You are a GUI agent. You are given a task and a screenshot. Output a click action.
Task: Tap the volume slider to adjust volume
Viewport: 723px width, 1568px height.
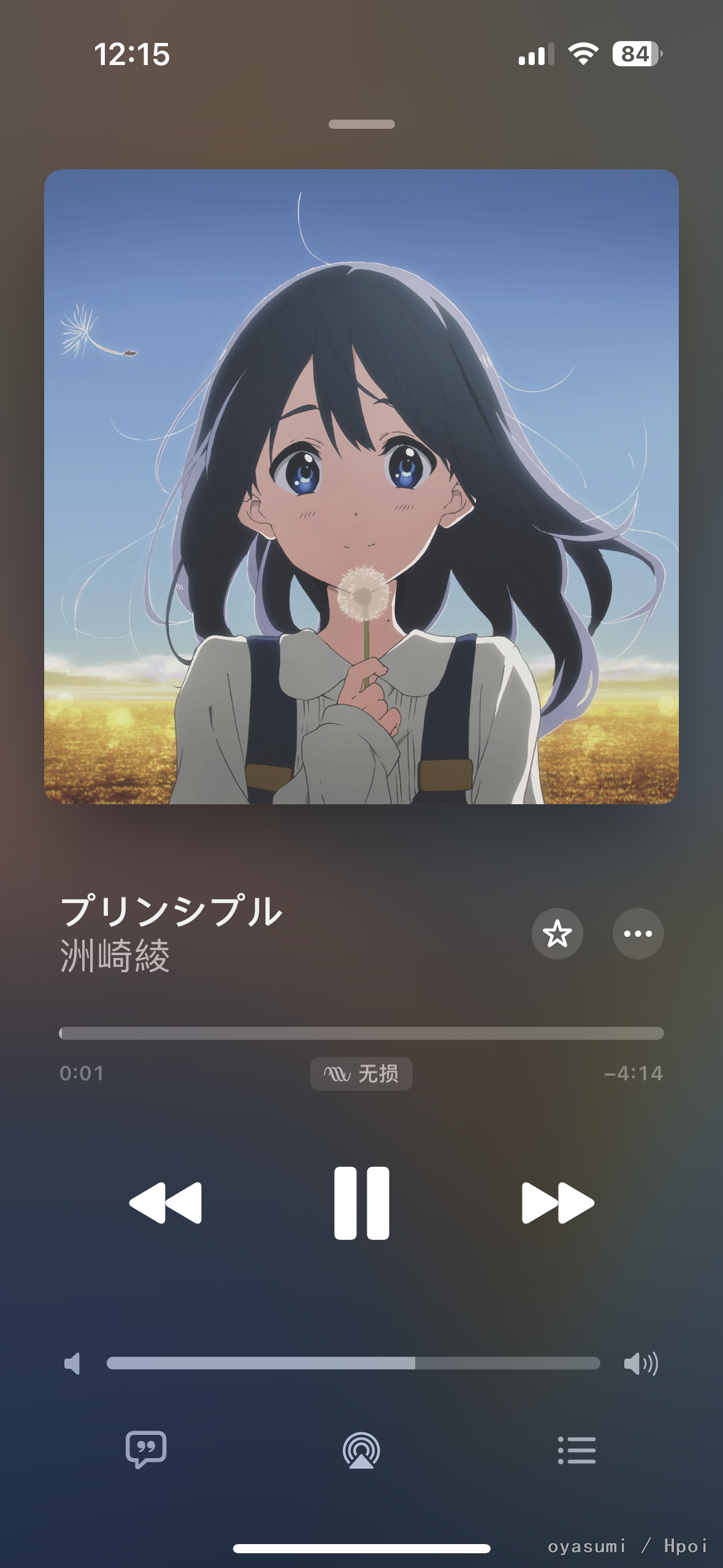(x=353, y=1363)
